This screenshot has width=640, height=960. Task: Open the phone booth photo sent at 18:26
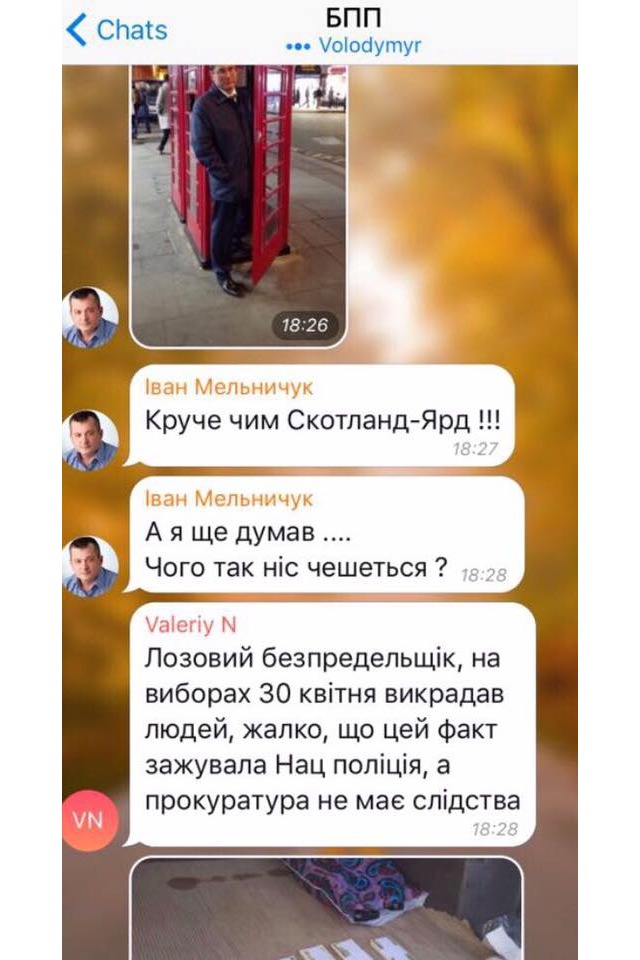pos(238,200)
